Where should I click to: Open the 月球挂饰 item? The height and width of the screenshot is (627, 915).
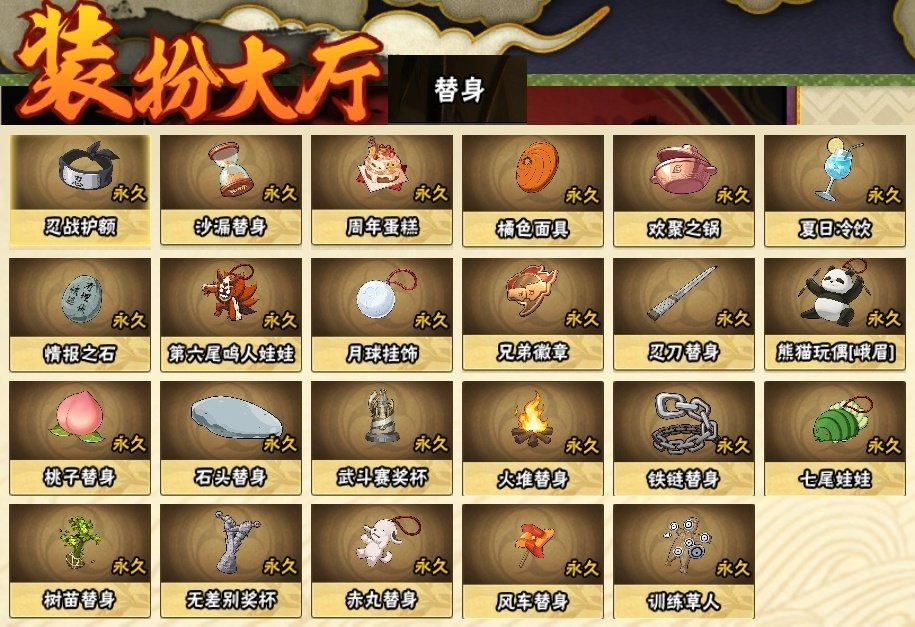(381, 313)
